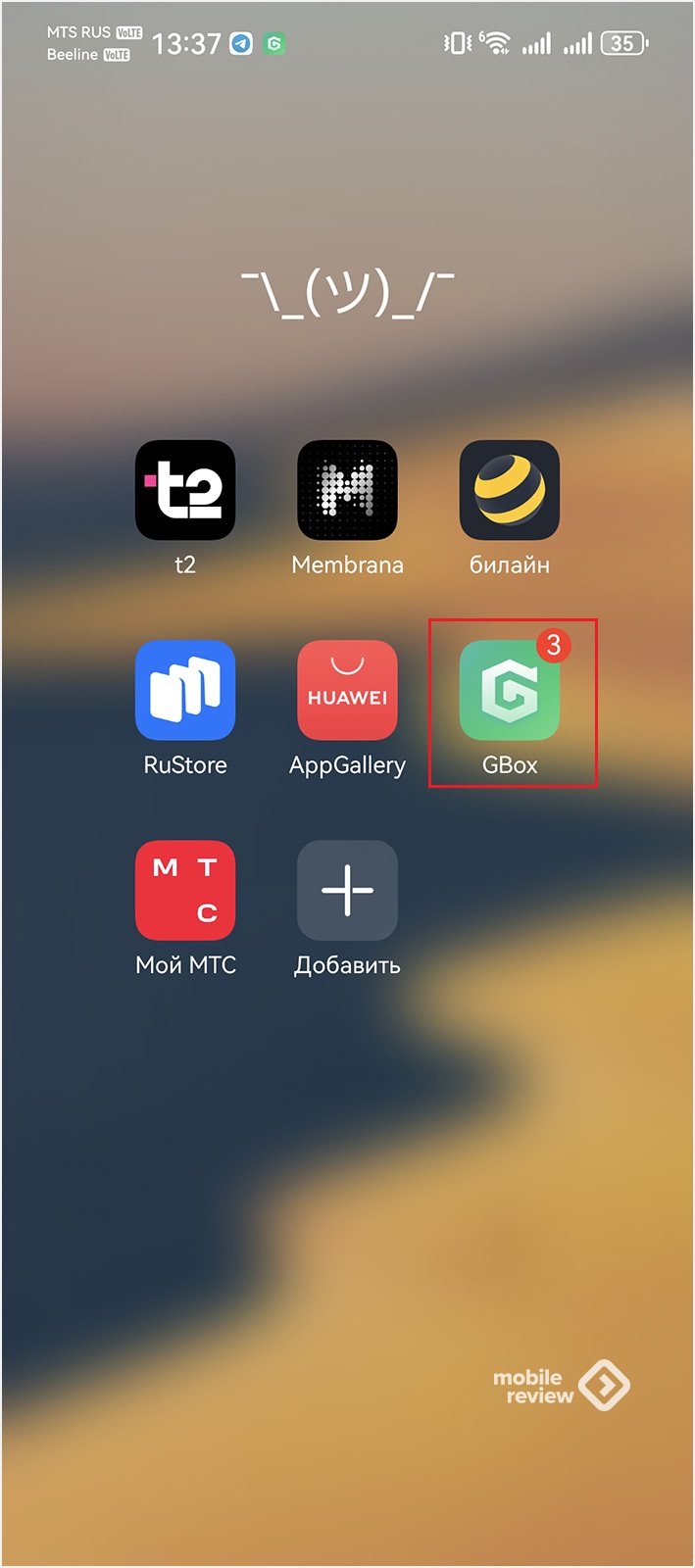Launch RuStore
Screen dimensions: 695x1568
click(185, 690)
